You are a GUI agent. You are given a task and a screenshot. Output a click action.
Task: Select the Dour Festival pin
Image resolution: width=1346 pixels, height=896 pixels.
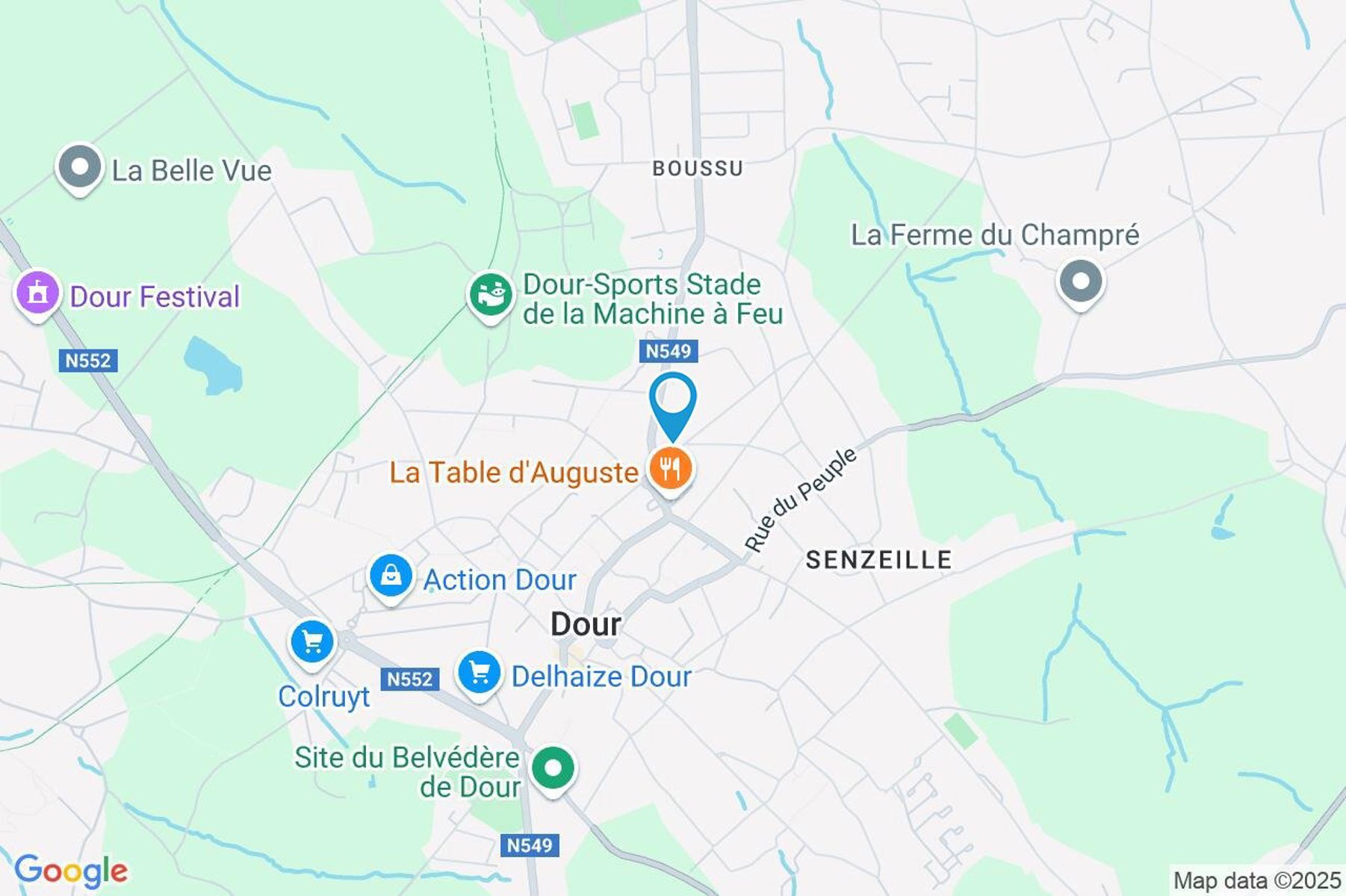pos(37,293)
